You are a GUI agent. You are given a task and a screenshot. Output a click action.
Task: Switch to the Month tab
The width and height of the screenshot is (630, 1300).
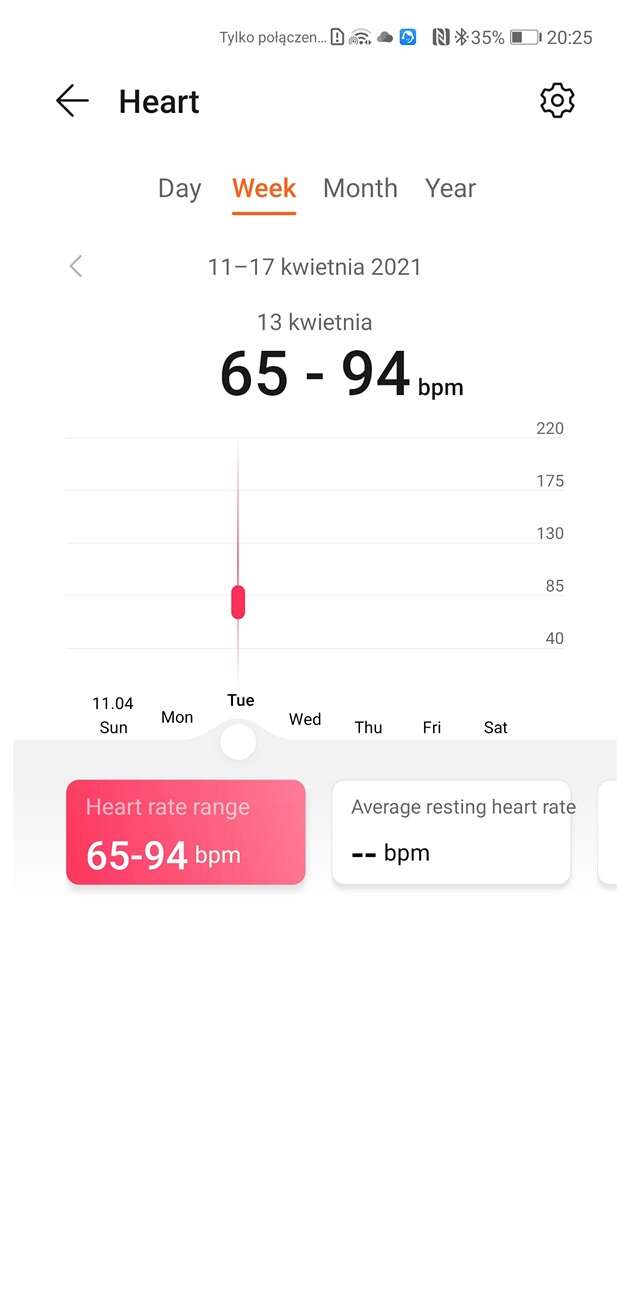[x=360, y=188]
